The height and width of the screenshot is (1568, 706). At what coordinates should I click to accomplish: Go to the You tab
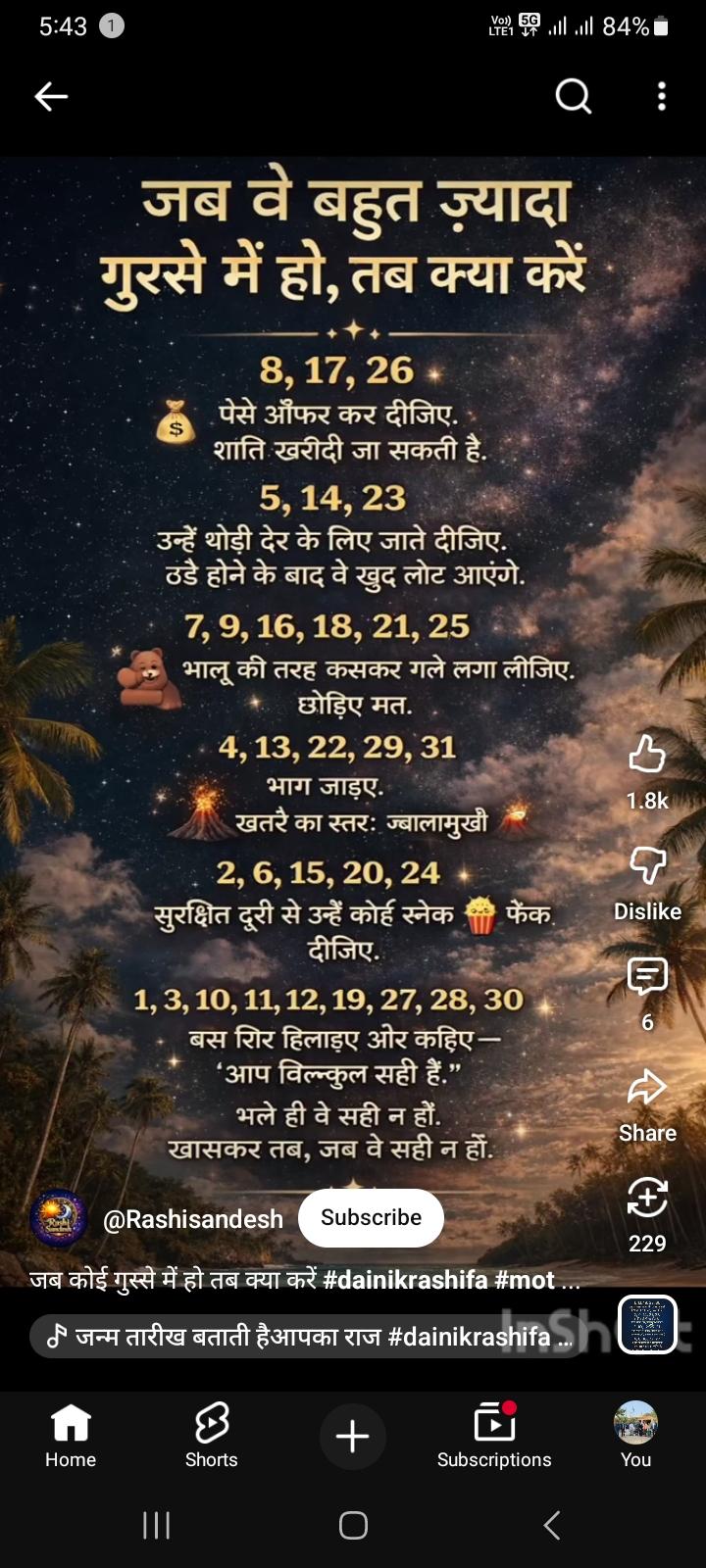pyautogui.click(x=635, y=1436)
